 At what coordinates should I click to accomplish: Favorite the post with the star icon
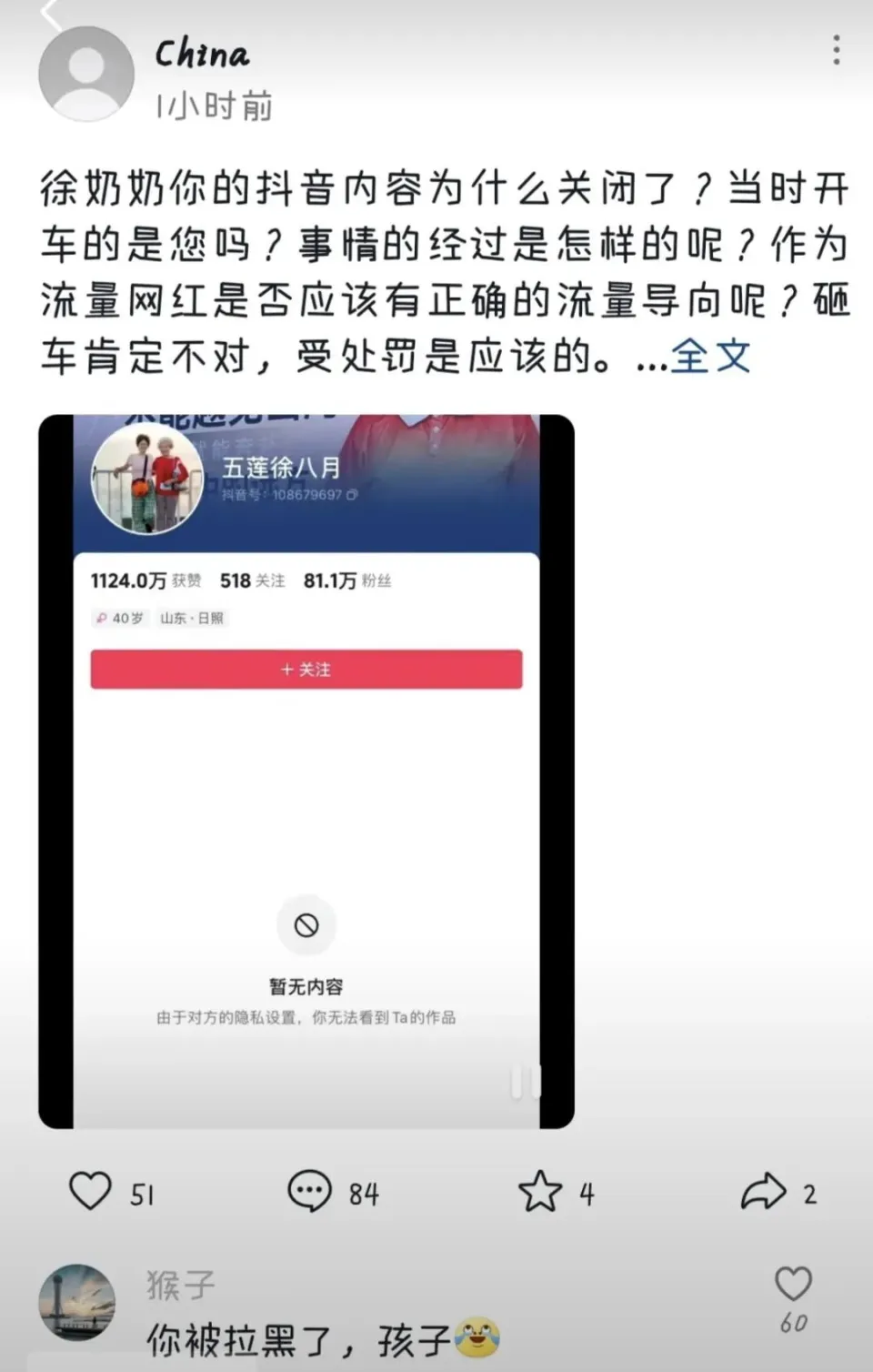[x=540, y=1191]
